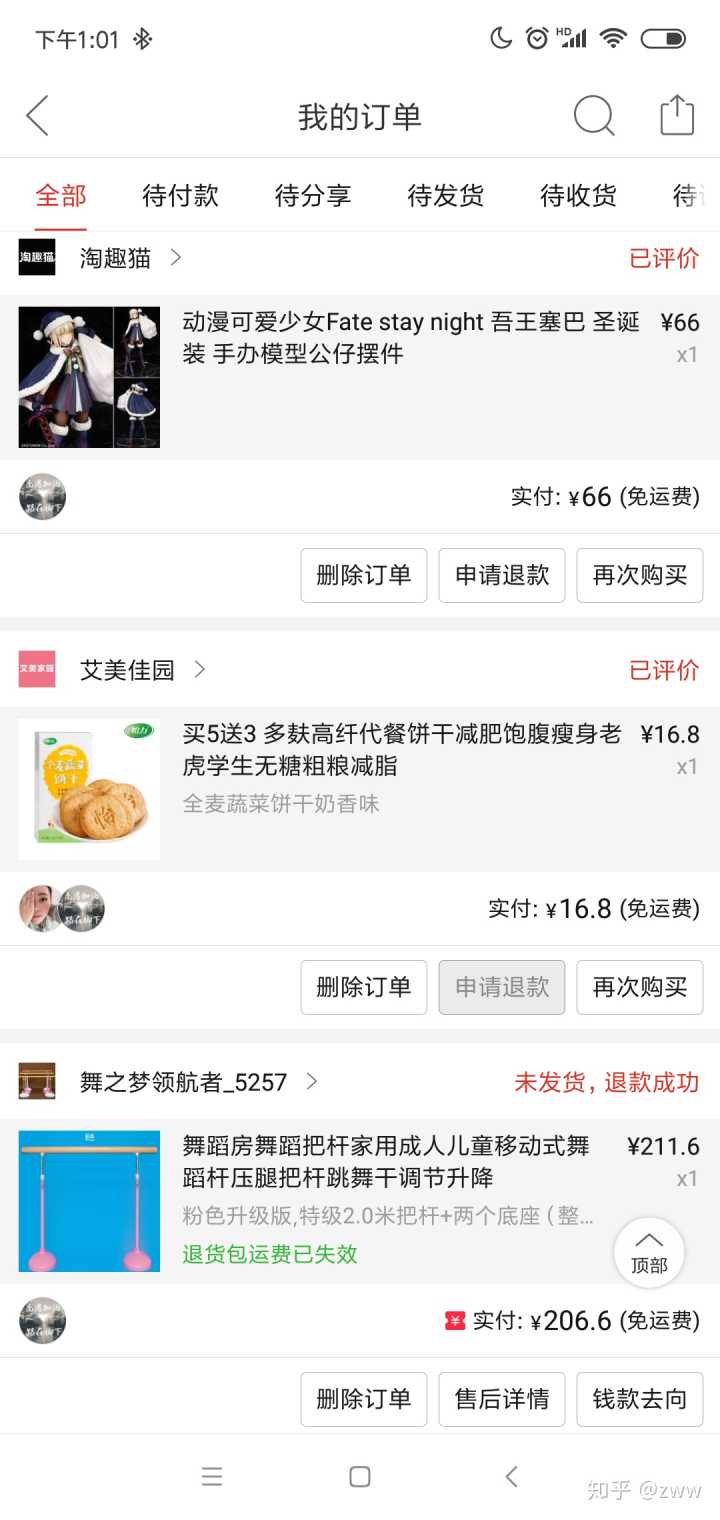
Task: Apply for refund on the ¥66 order
Action: point(502,575)
